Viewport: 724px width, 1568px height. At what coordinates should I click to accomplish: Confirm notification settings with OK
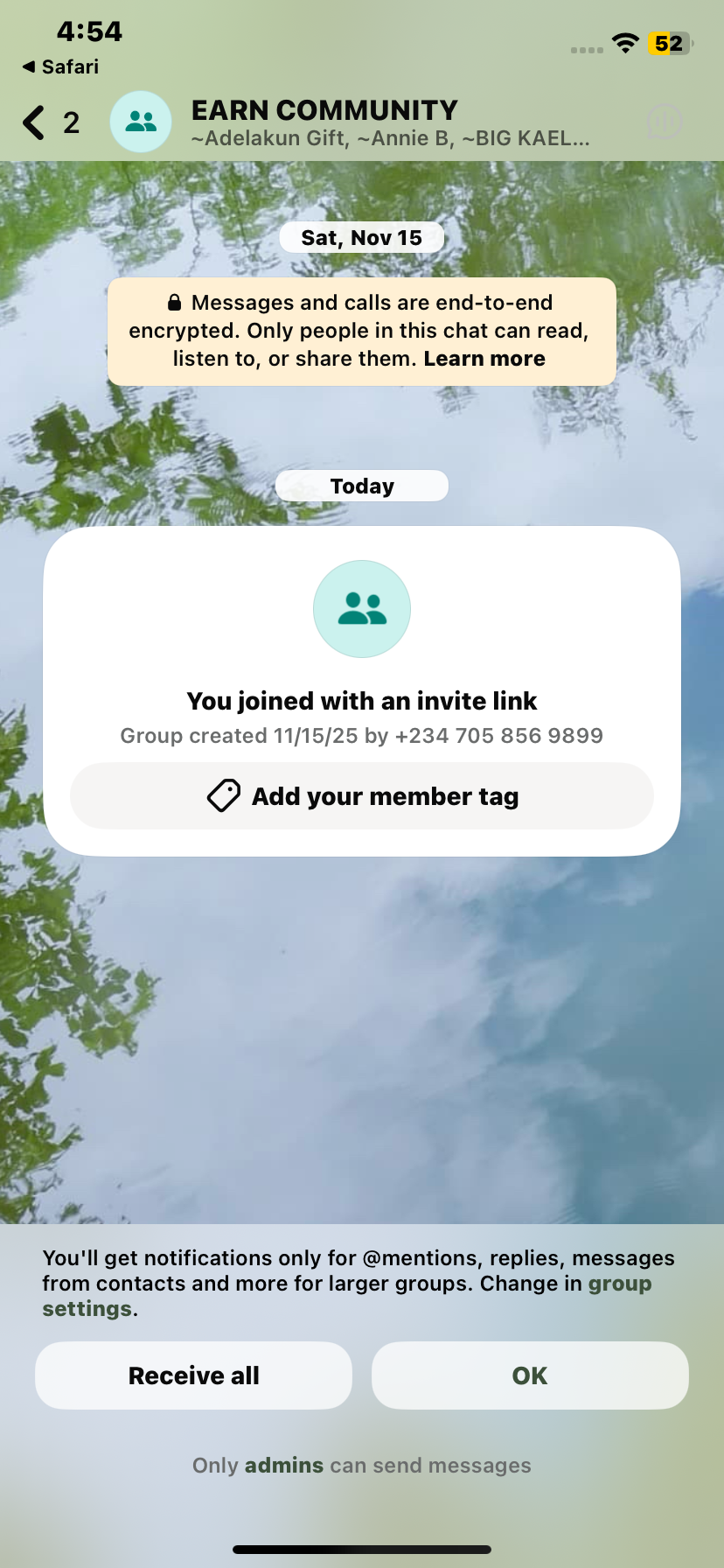point(530,1375)
